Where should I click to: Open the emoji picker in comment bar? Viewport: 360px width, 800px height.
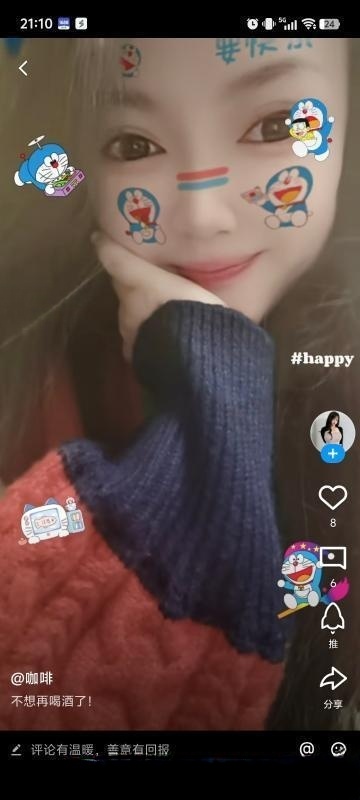tap(339, 749)
